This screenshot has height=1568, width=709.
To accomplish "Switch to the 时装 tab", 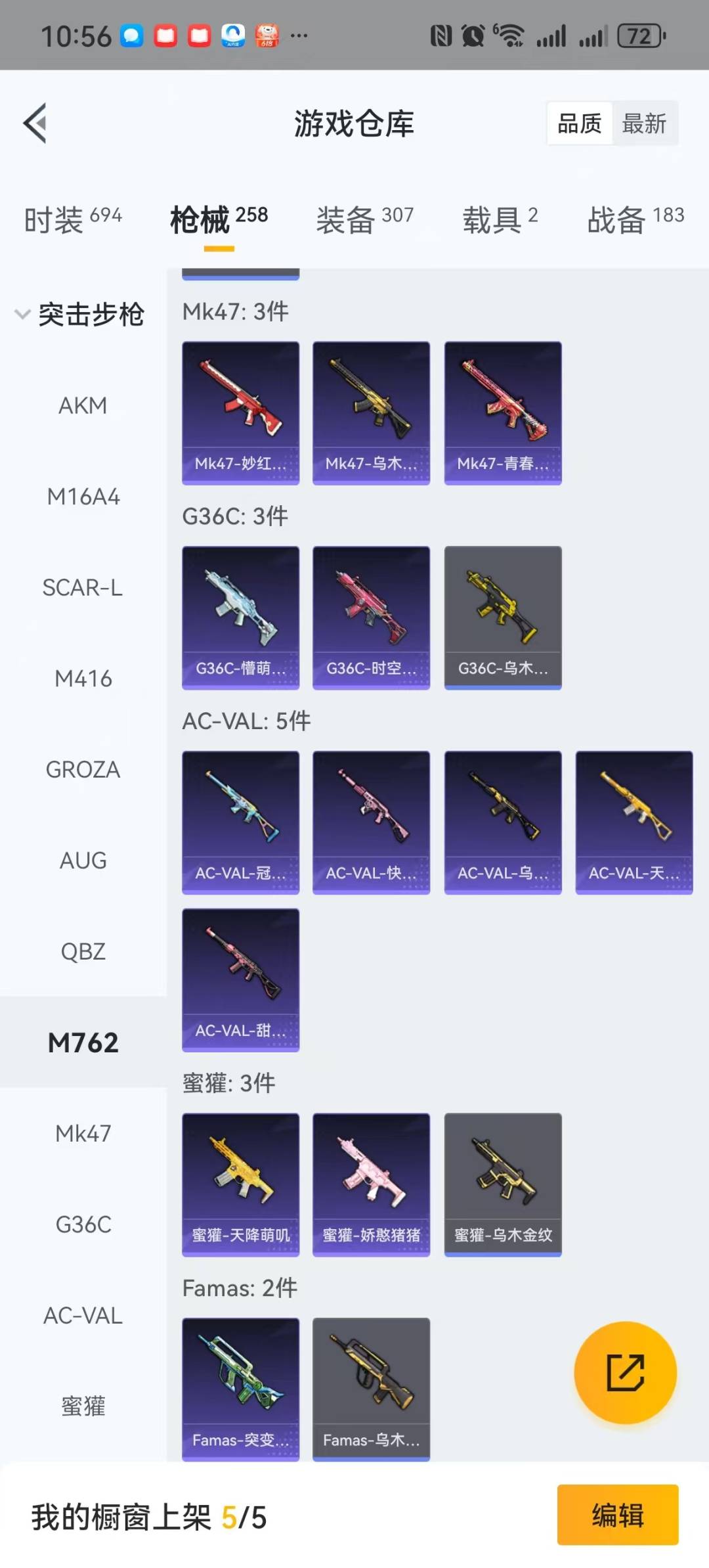I will point(73,219).
